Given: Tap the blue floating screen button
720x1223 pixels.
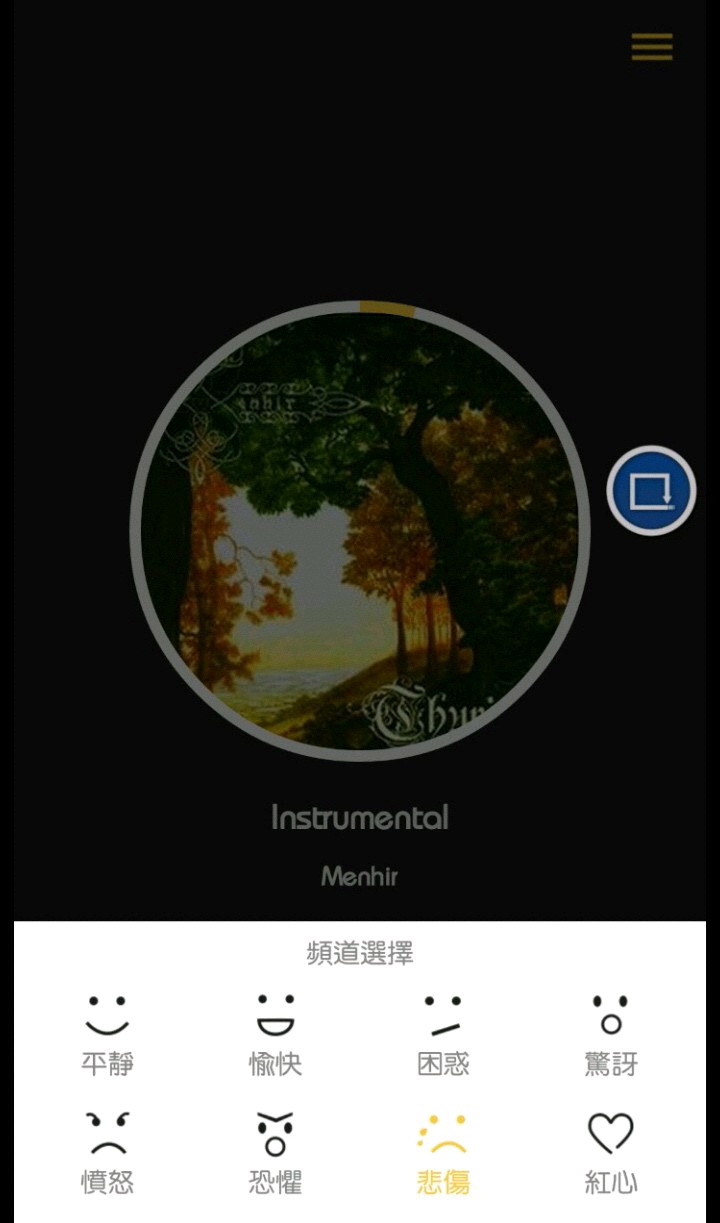Looking at the screenshot, I should (x=651, y=491).
